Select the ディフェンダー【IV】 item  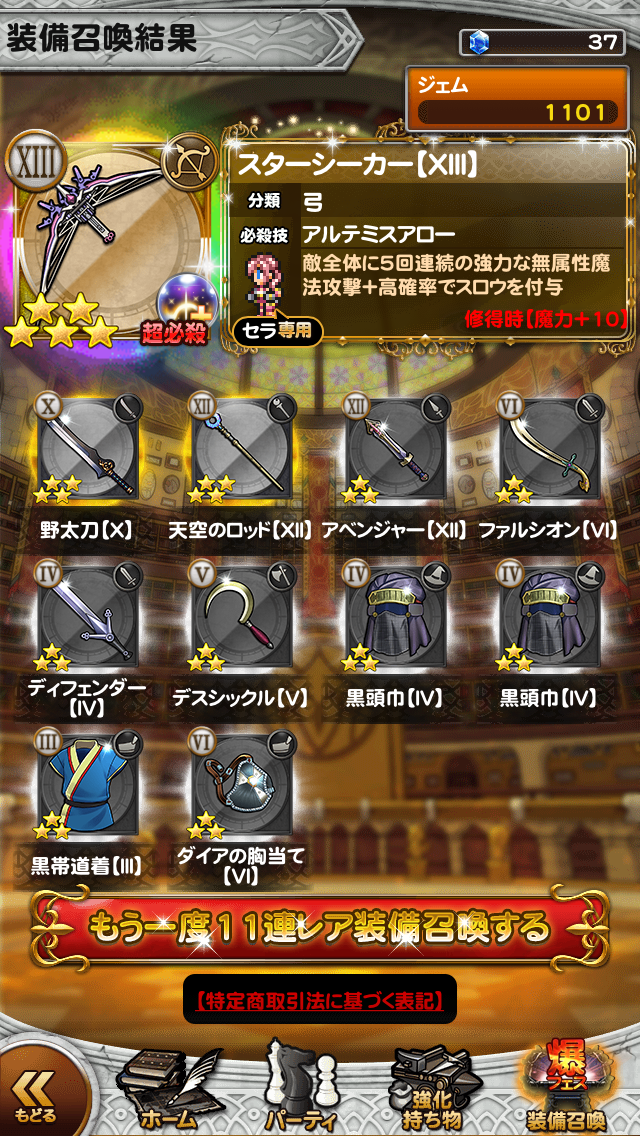click(86, 615)
